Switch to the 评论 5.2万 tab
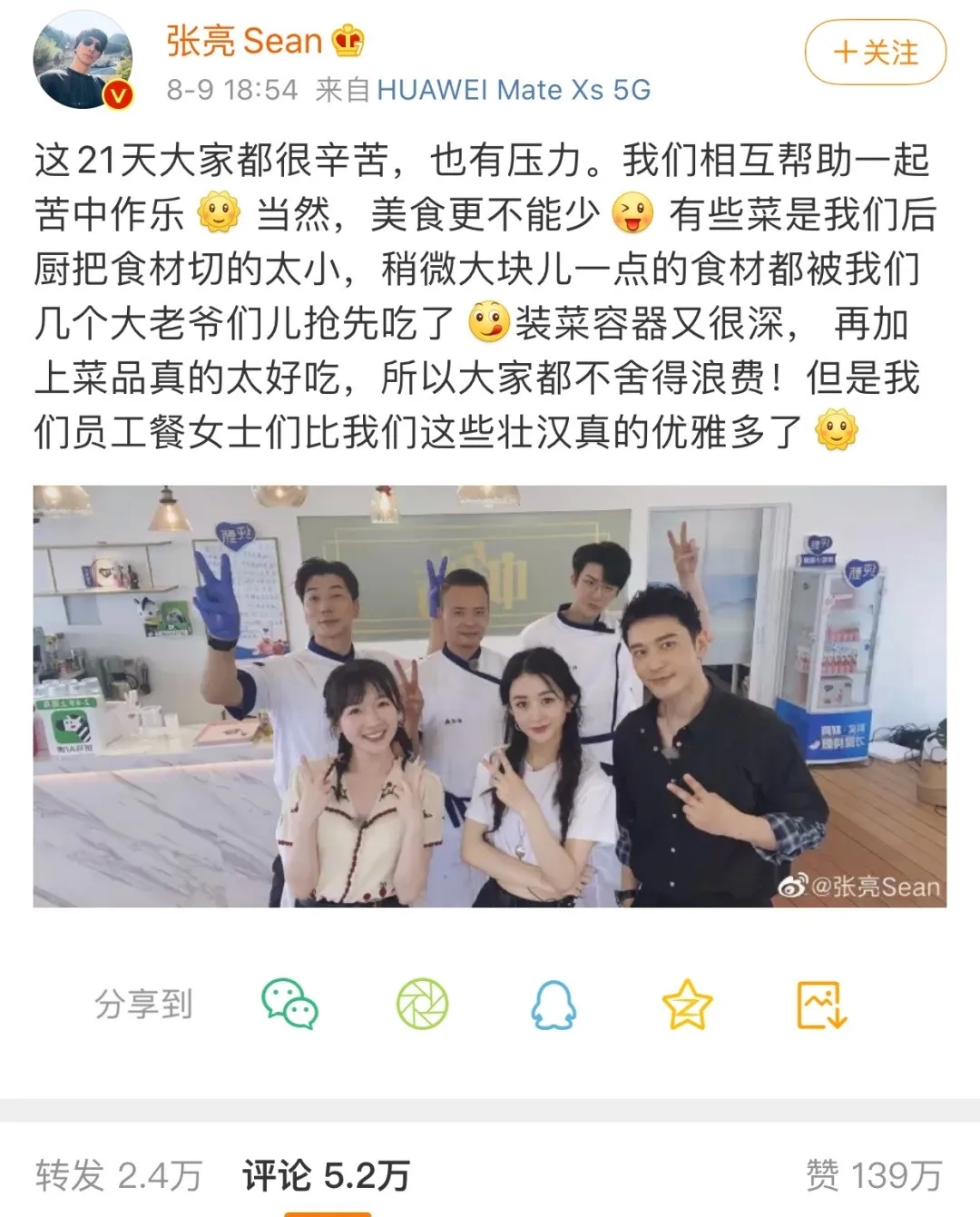The height and width of the screenshot is (1217, 980). 326,1175
